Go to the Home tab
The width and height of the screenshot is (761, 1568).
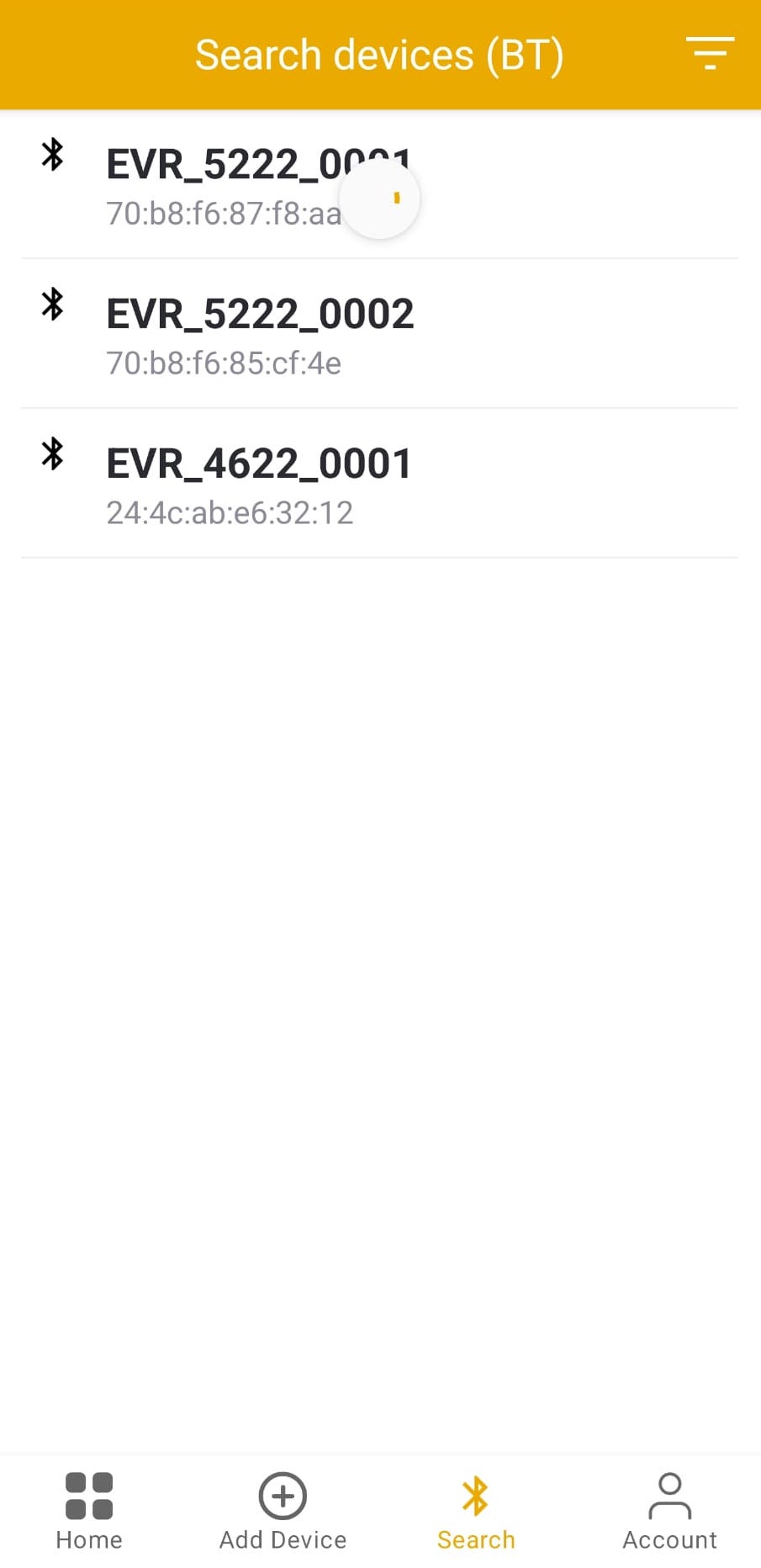click(89, 1511)
